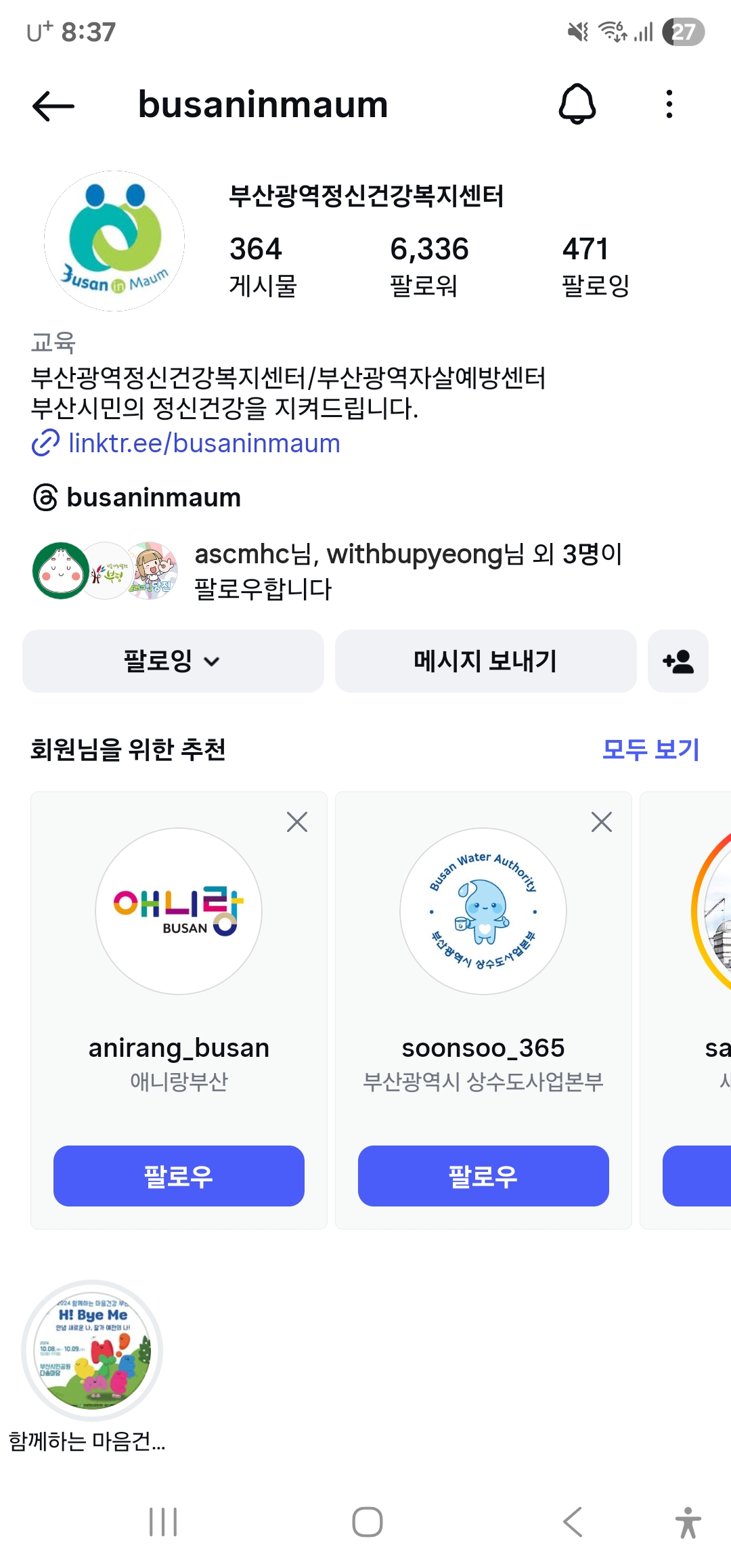The width and height of the screenshot is (731, 1568).
Task: Open the notifications bell for busaninmaum
Action: [577, 104]
